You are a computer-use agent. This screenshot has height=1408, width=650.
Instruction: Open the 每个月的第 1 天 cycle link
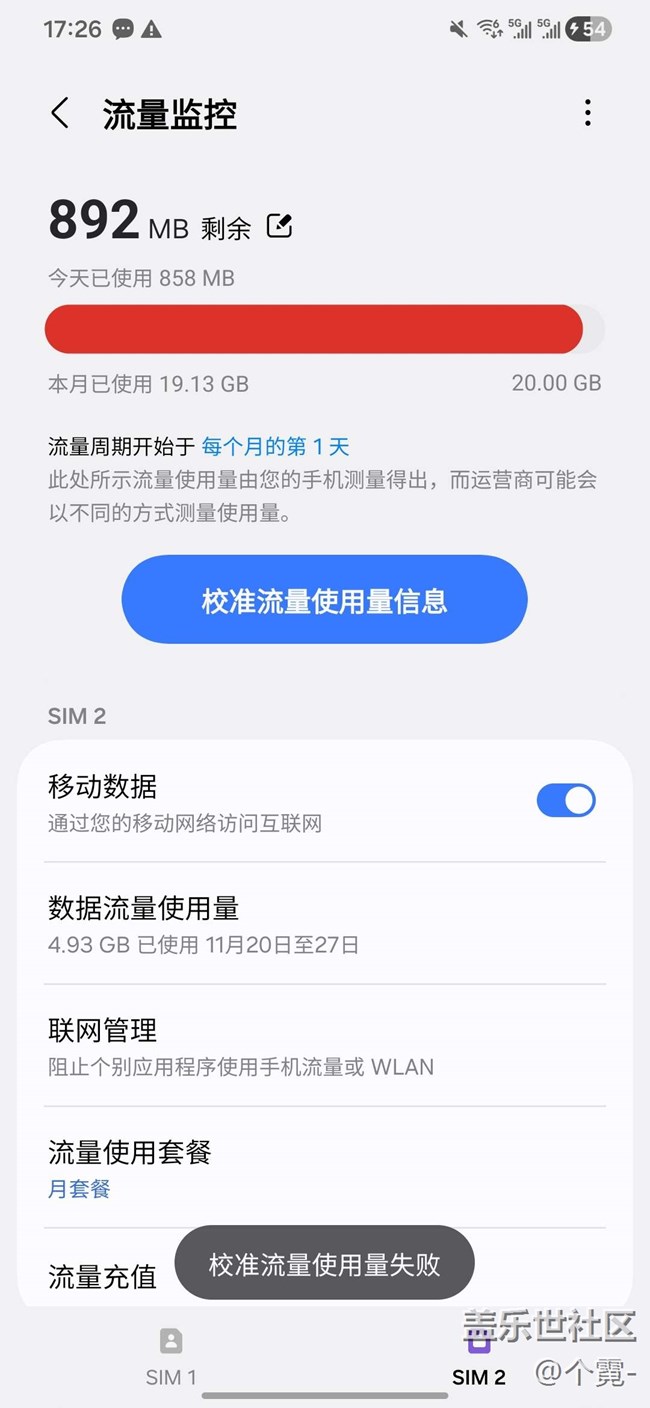coord(275,446)
